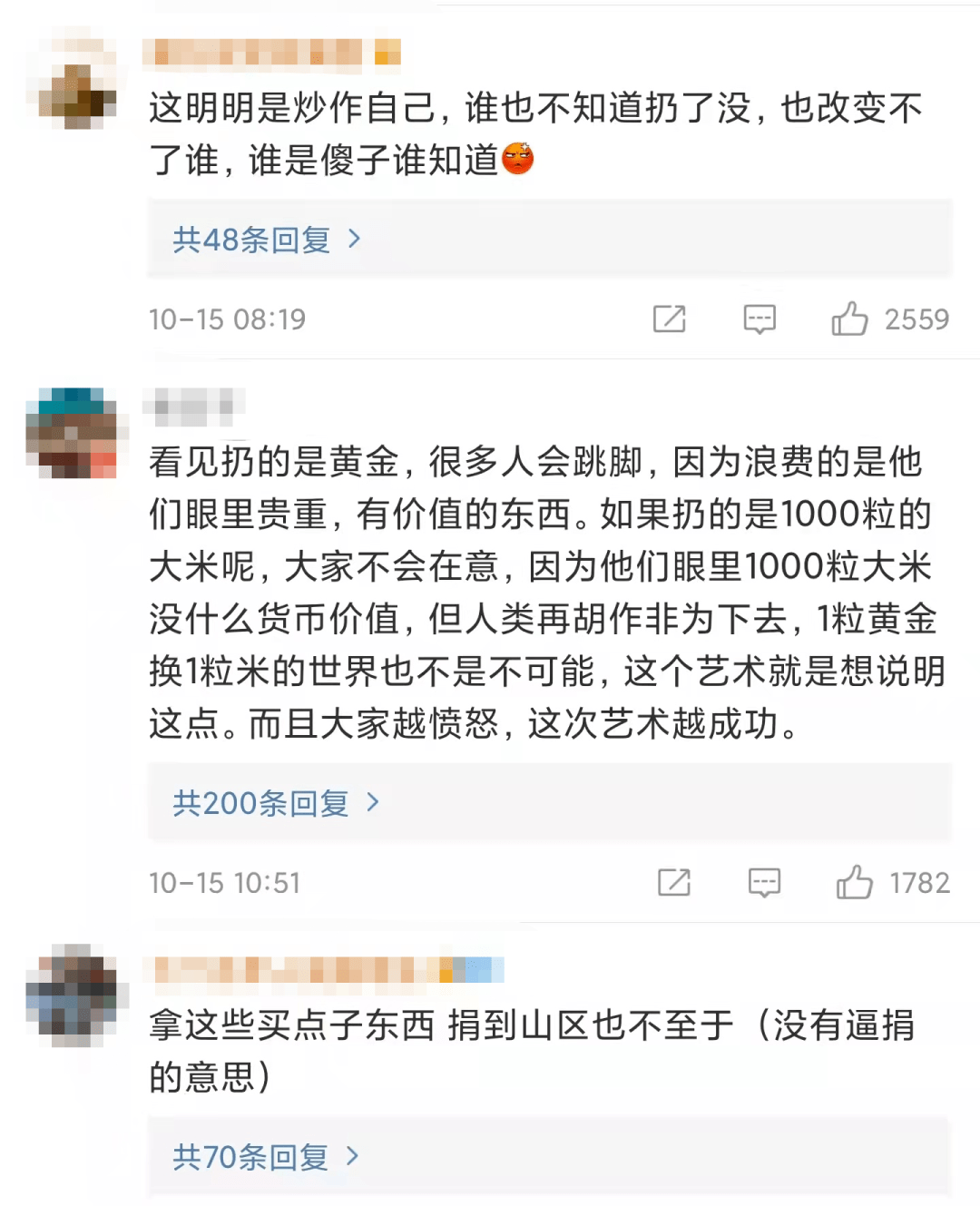Open avatar of the 捐到山区 commenter

point(72,994)
